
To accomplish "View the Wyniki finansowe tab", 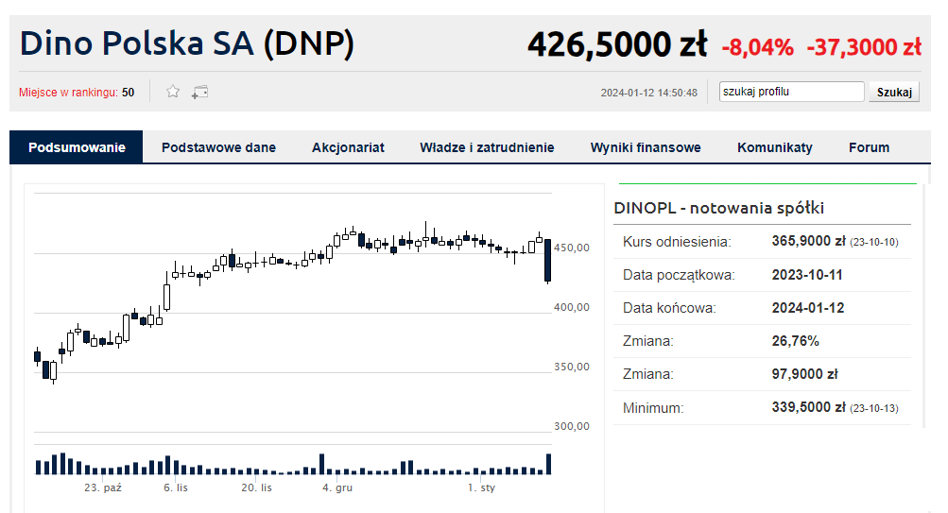I will pos(645,147).
